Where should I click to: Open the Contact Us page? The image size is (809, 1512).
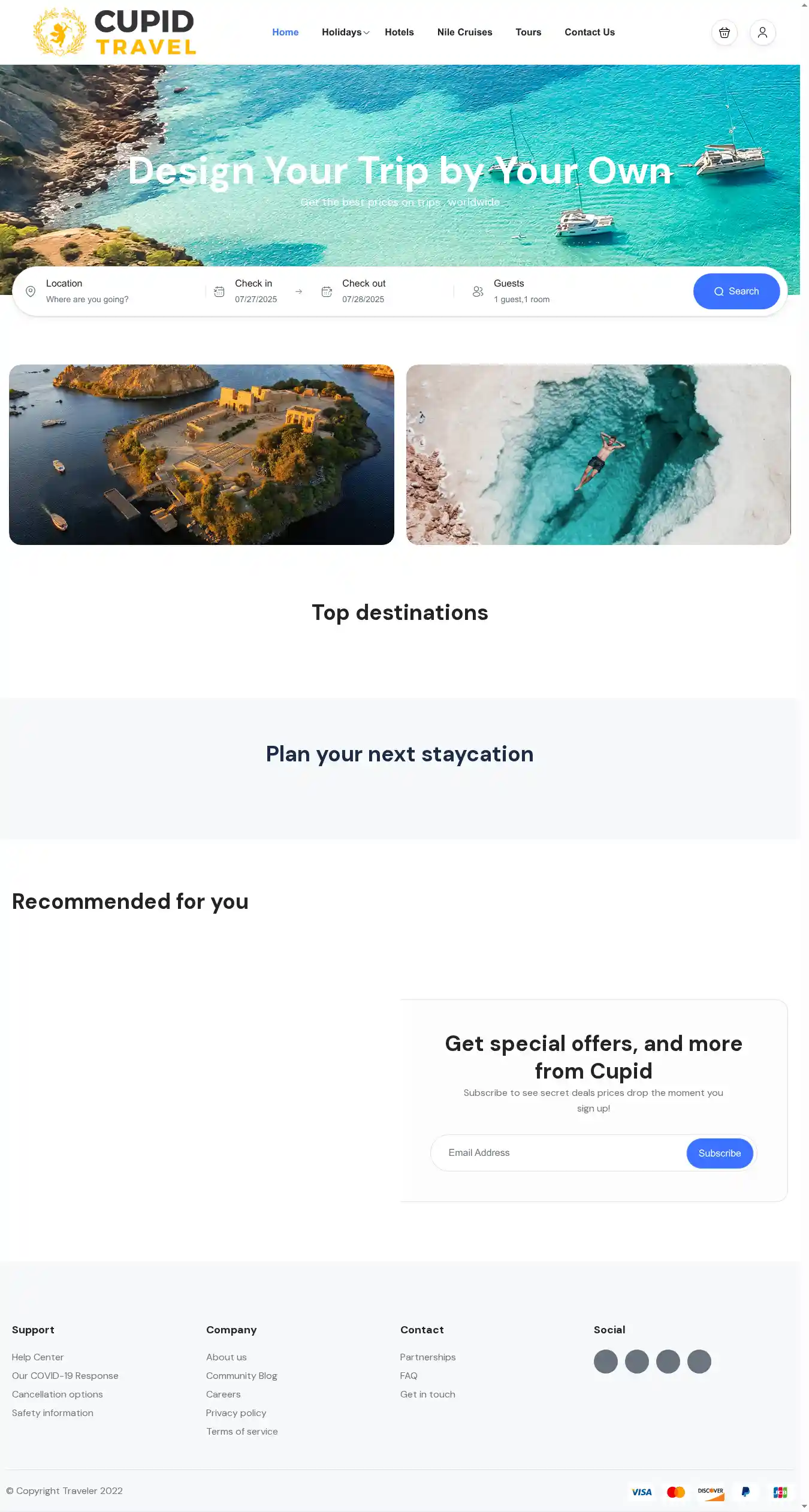(x=589, y=32)
